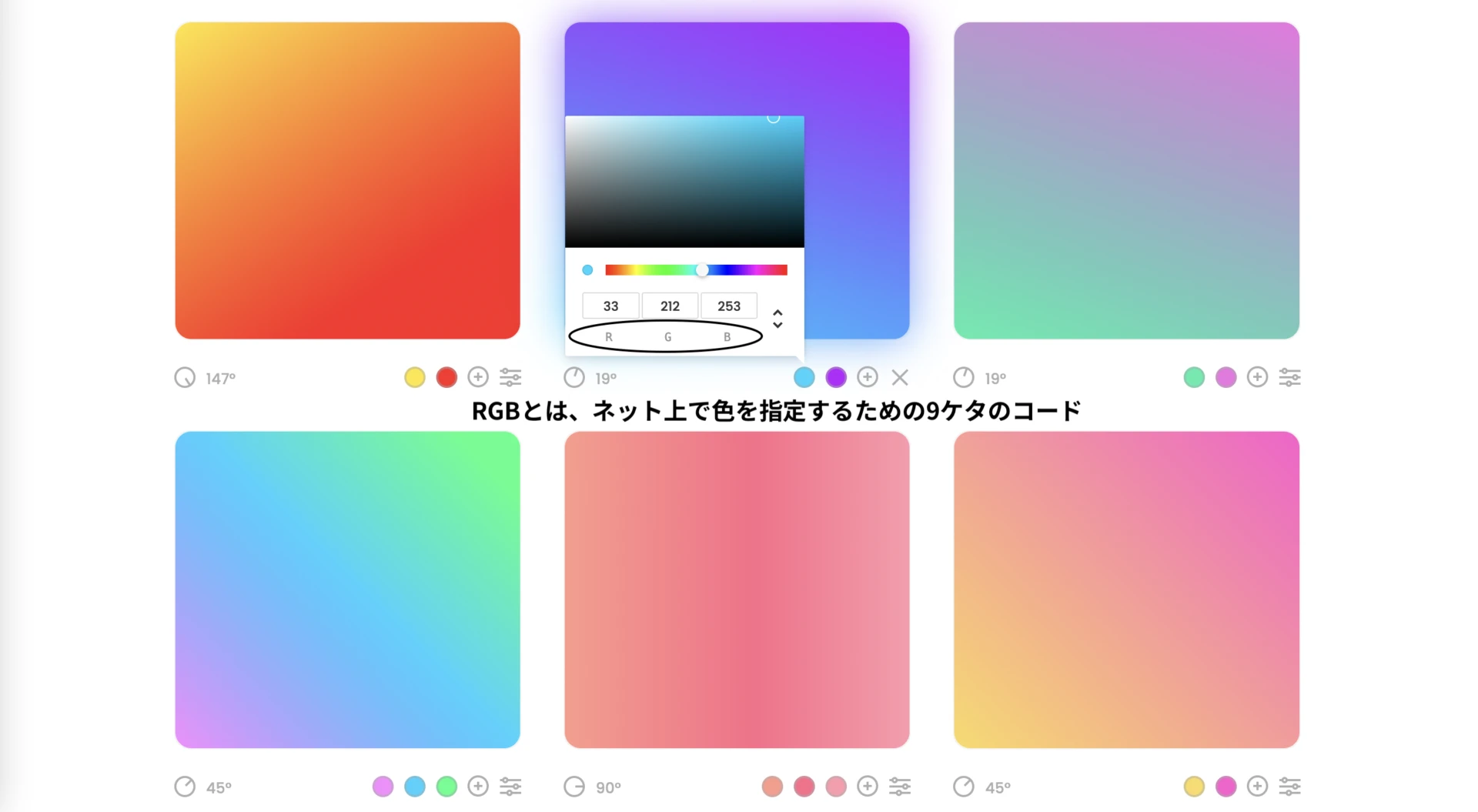
Task: Tap the 147° angle dial
Action: coord(185,378)
